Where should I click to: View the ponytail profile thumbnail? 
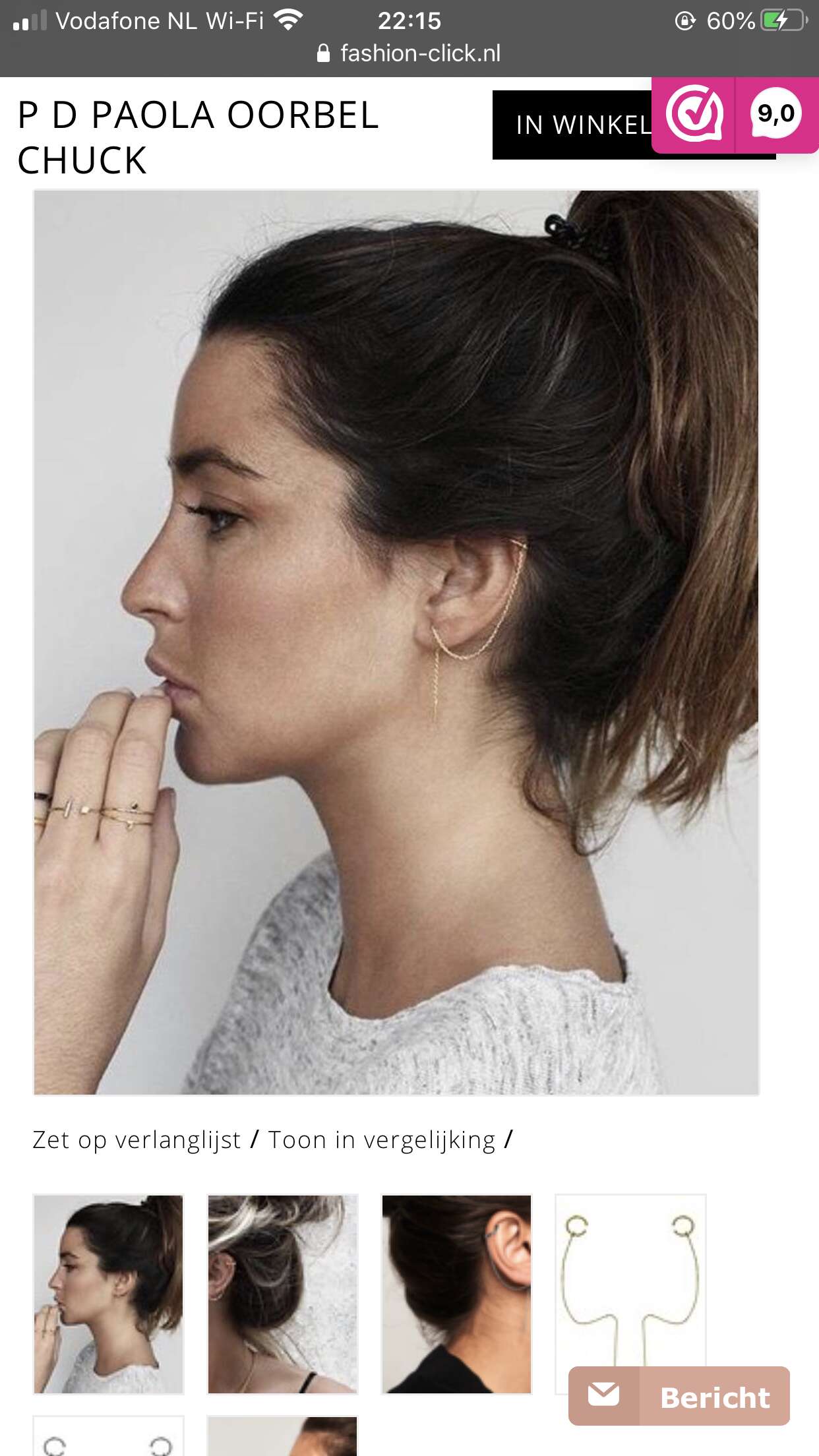(108, 1294)
